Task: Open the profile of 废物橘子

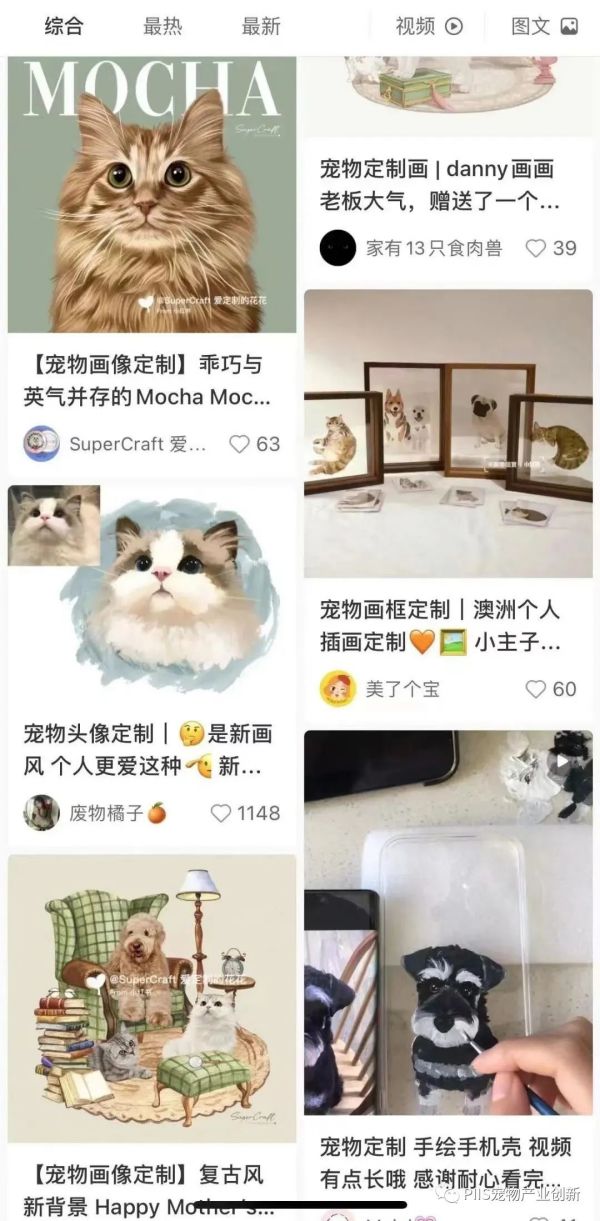Action: [41, 813]
